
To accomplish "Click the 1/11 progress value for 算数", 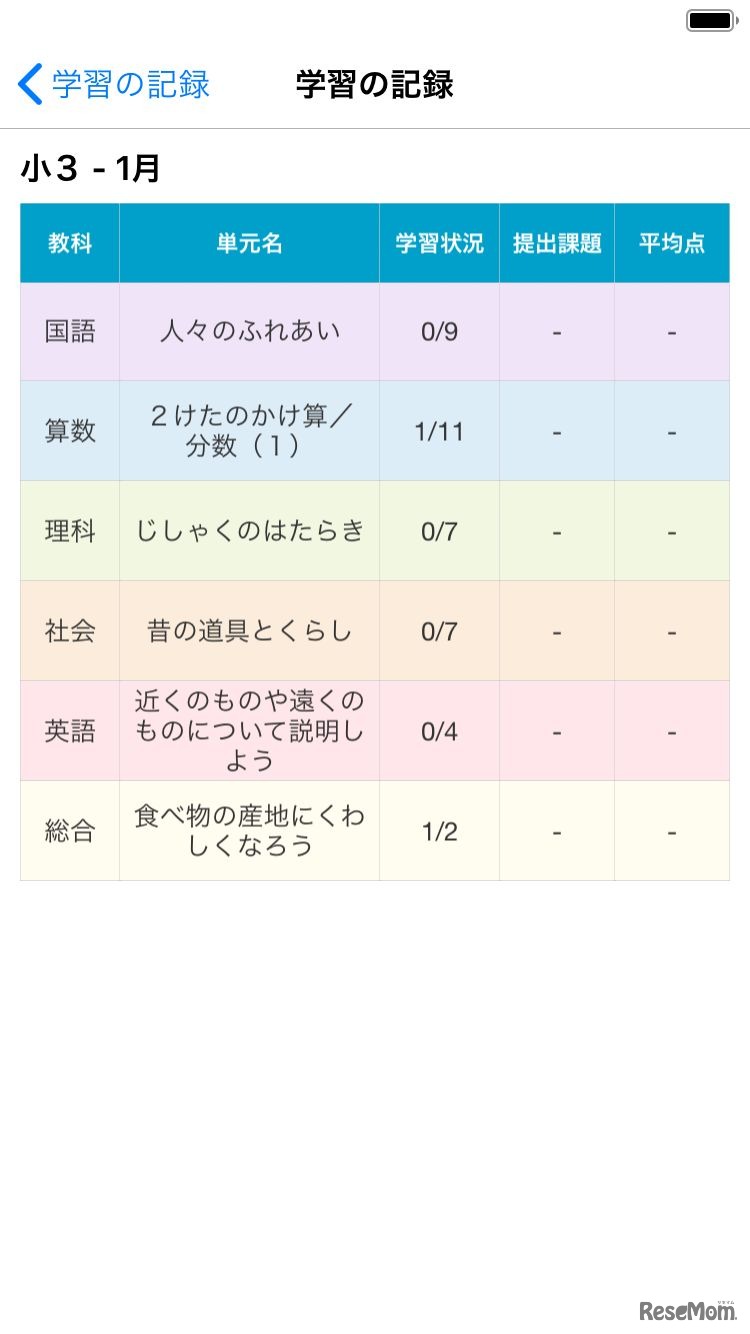I will 439,430.
